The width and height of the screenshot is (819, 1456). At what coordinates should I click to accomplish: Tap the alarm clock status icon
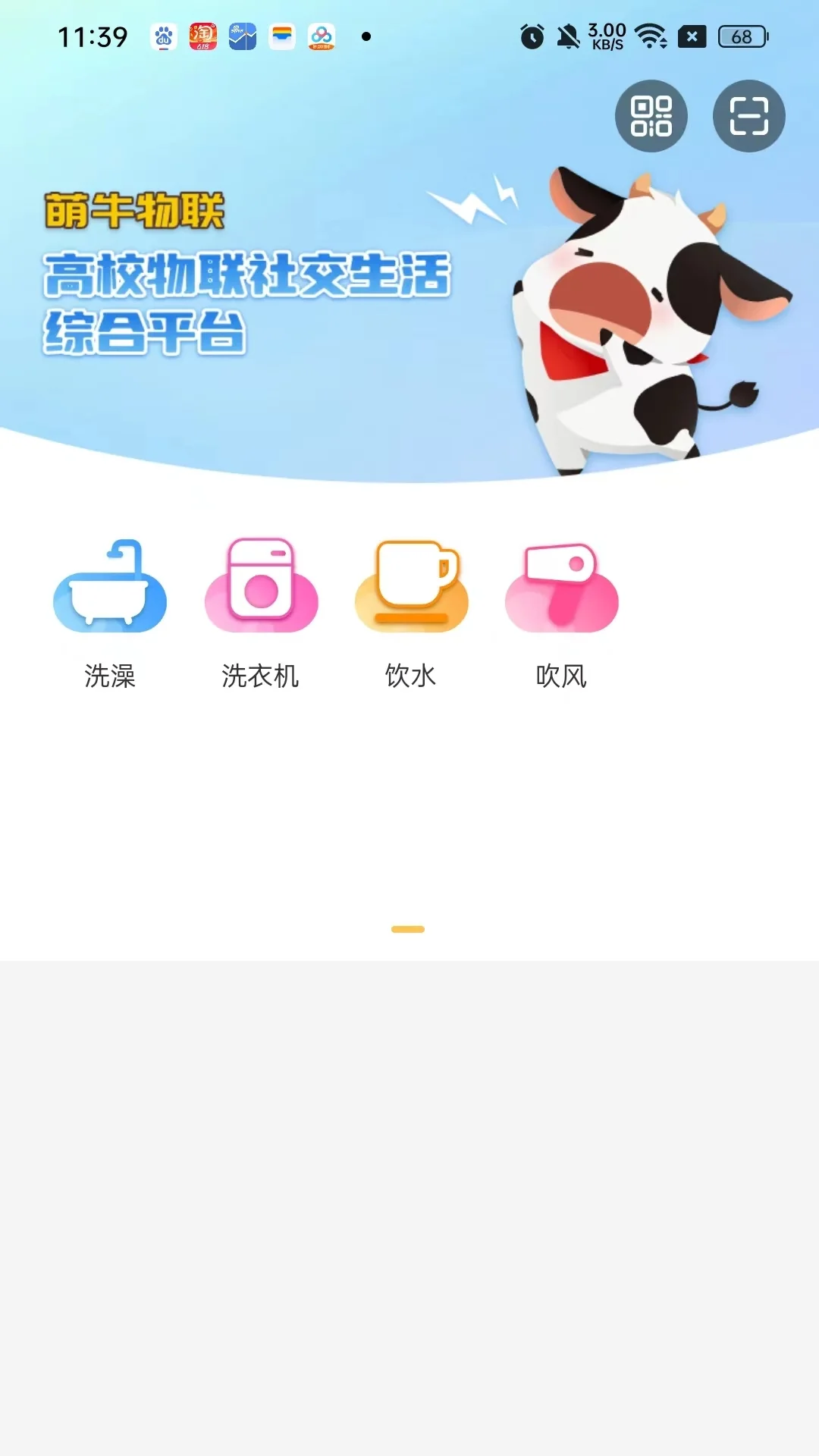533,35
